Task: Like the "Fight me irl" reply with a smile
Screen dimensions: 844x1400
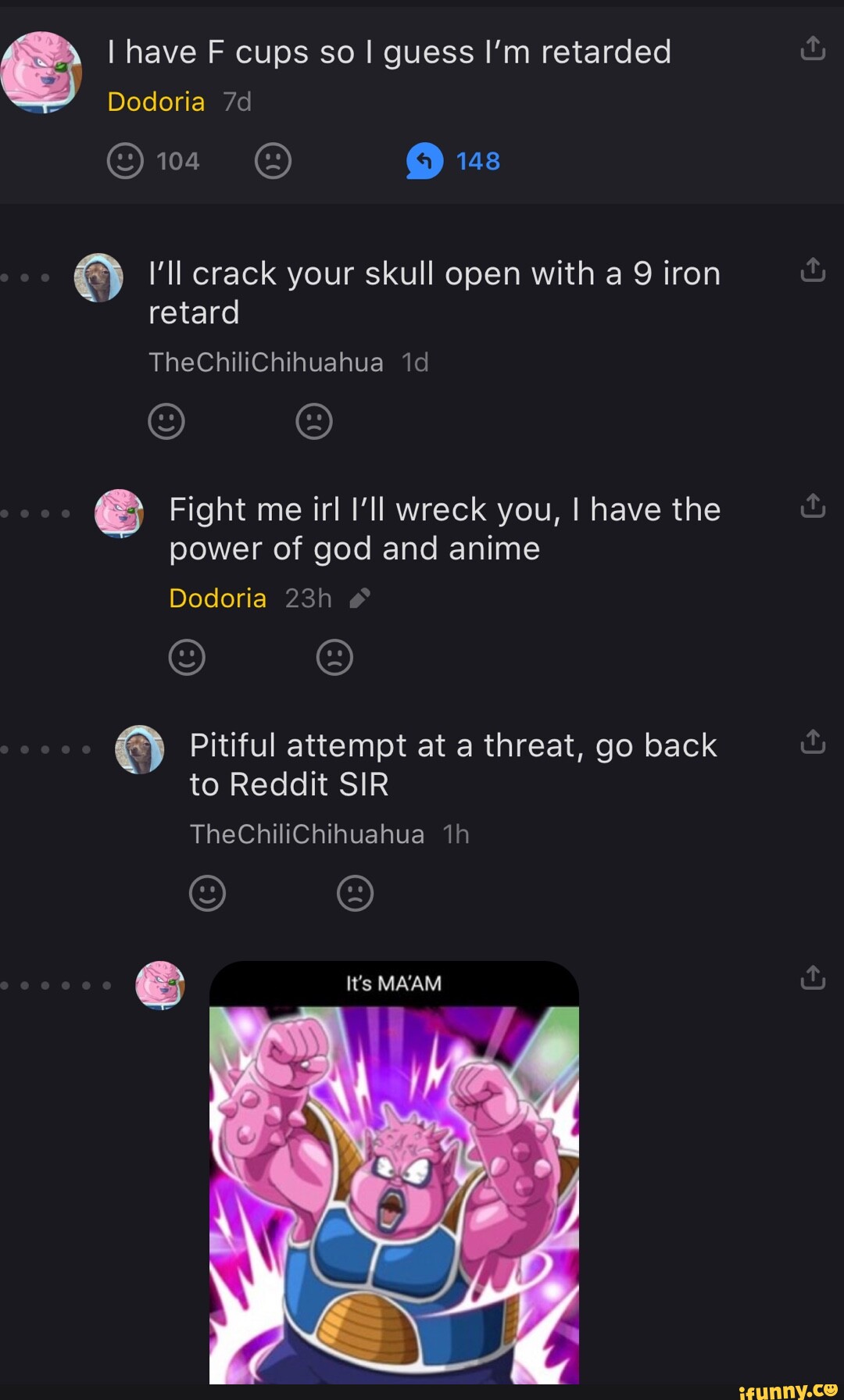Action: pyautogui.click(x=187, y=657)
